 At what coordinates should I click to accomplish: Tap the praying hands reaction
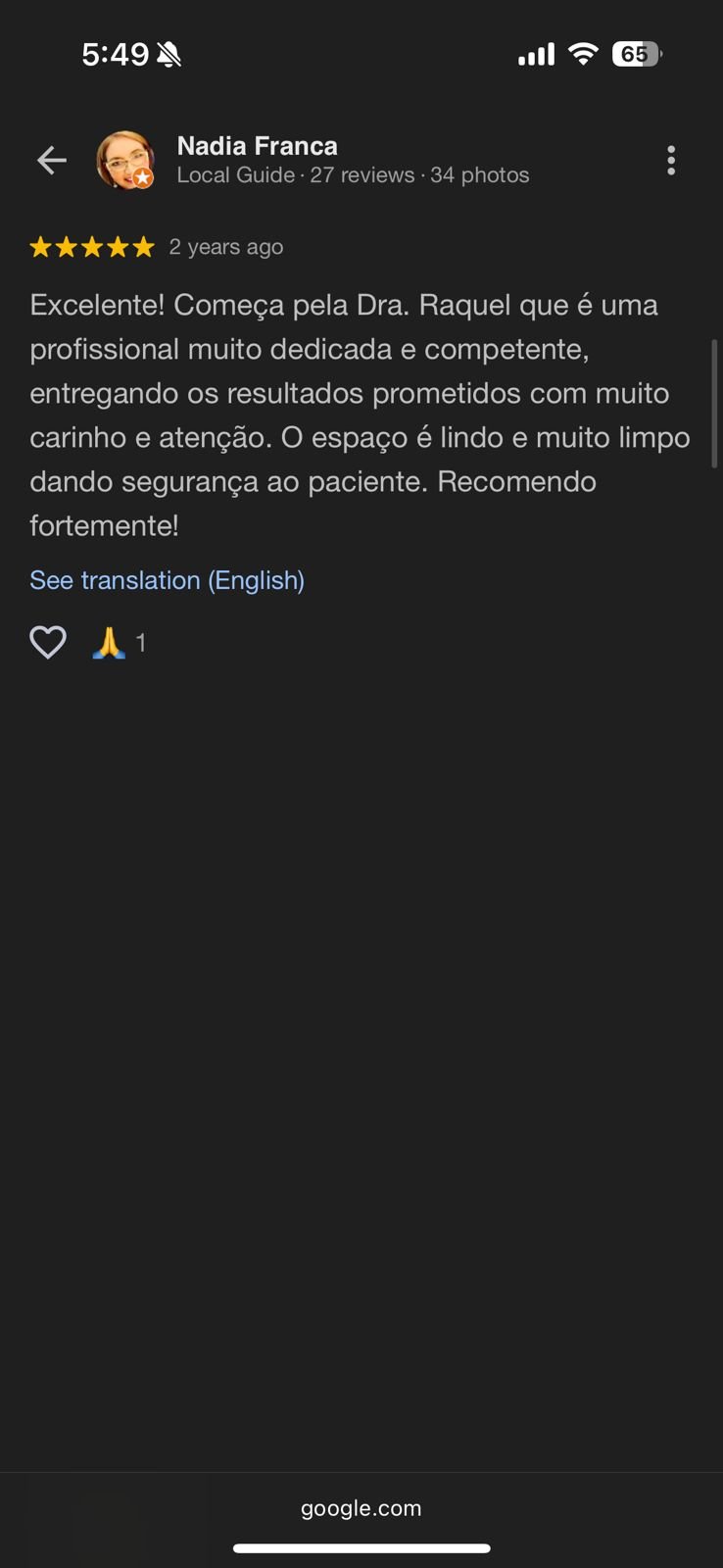coord(109,643)
